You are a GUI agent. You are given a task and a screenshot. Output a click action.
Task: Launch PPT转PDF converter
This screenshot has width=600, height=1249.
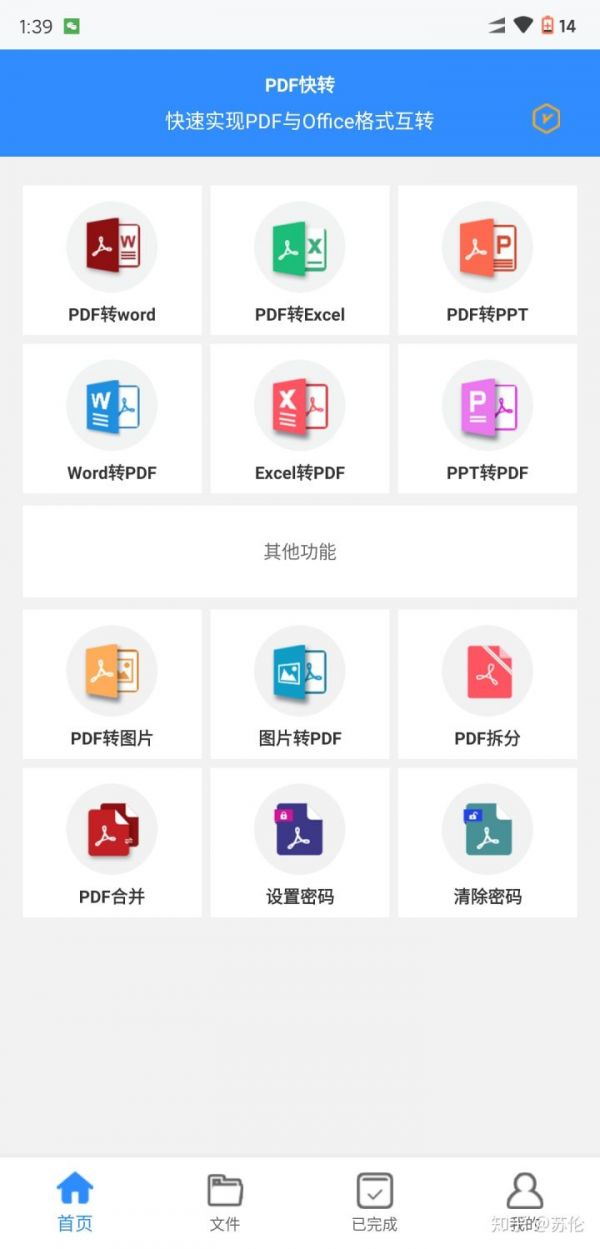pyautogui.click(x=488, y=418)
